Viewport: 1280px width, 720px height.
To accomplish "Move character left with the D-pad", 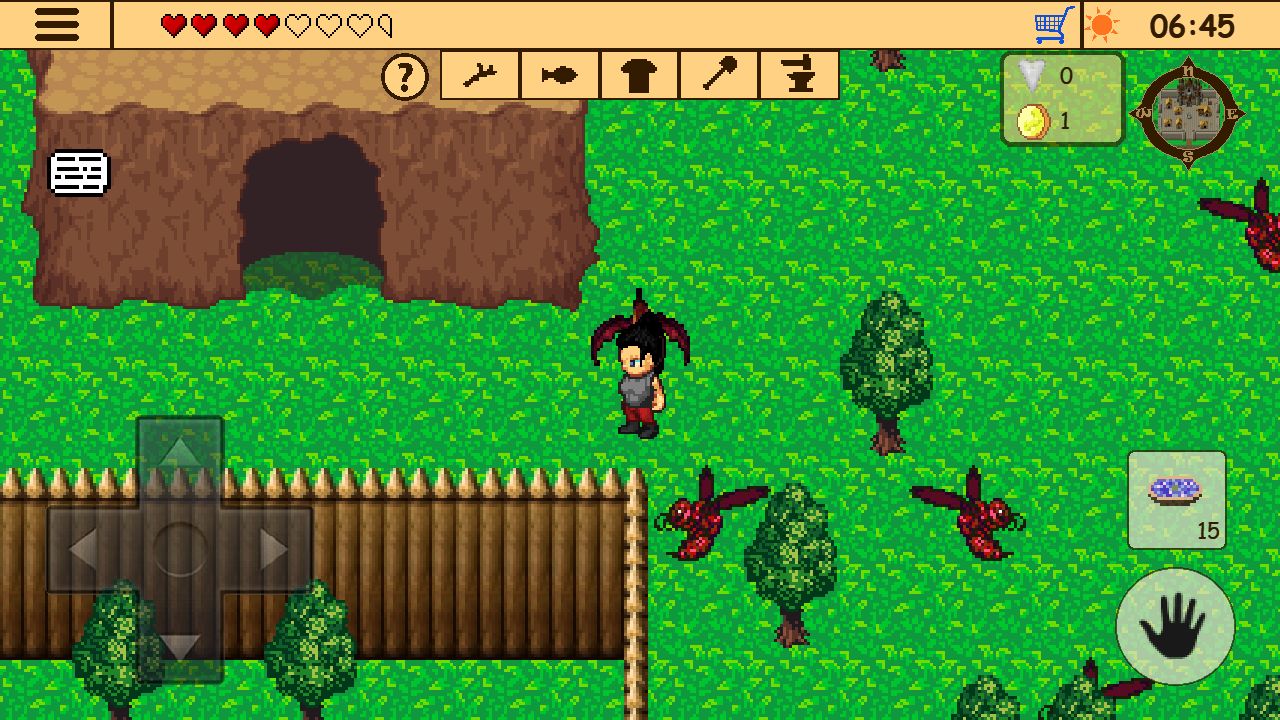I will click(84, 549).
